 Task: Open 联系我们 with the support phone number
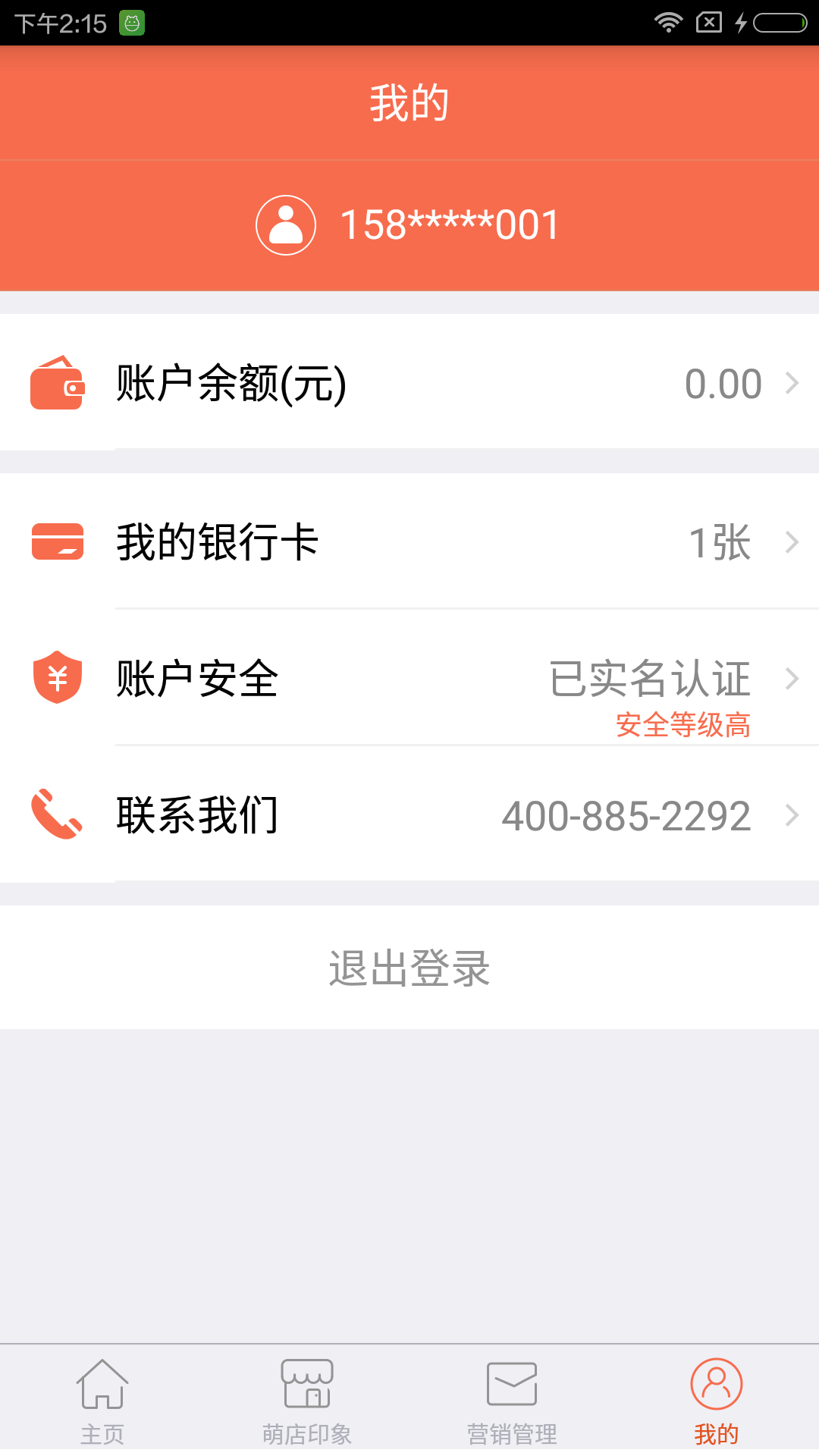(x=409, y=814)
